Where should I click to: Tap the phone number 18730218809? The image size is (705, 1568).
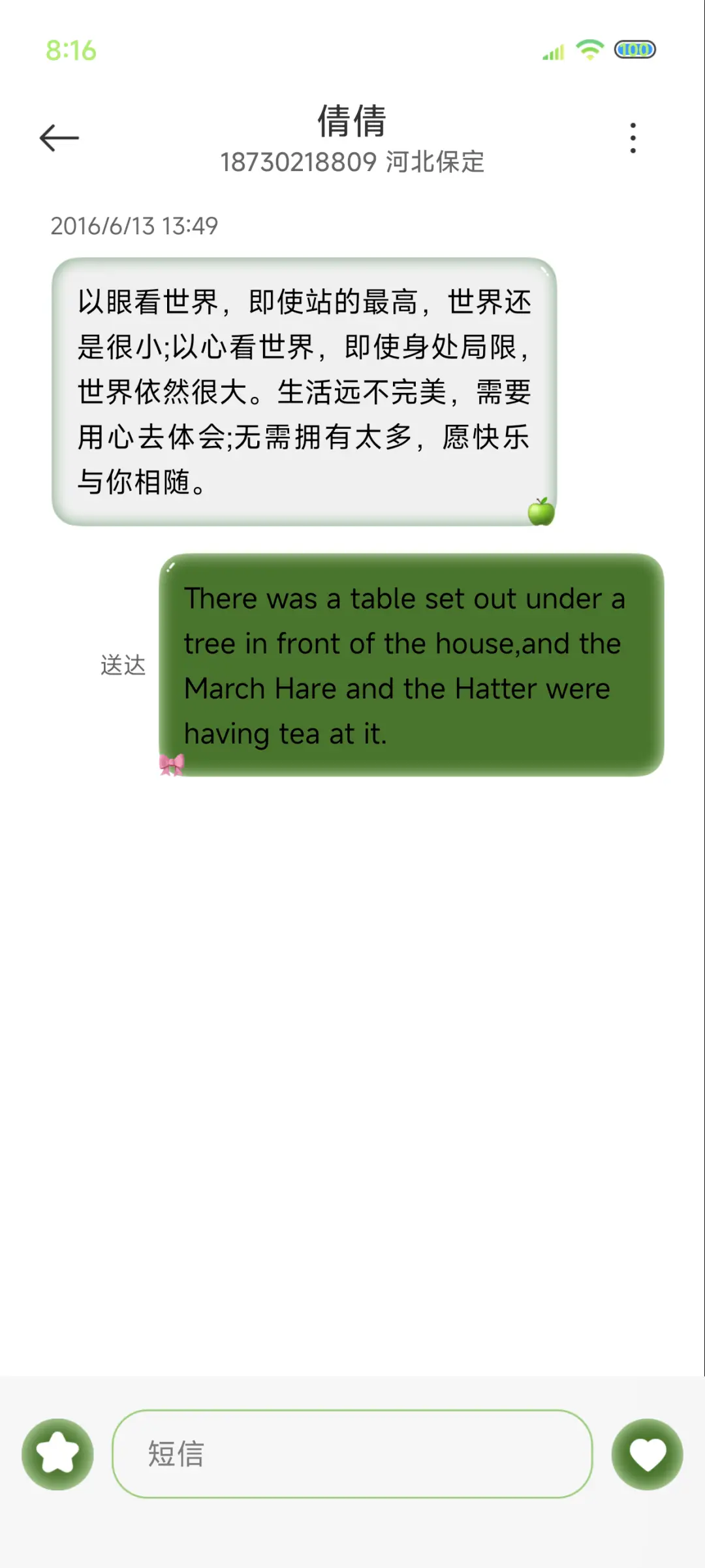(x=297, y=162)
